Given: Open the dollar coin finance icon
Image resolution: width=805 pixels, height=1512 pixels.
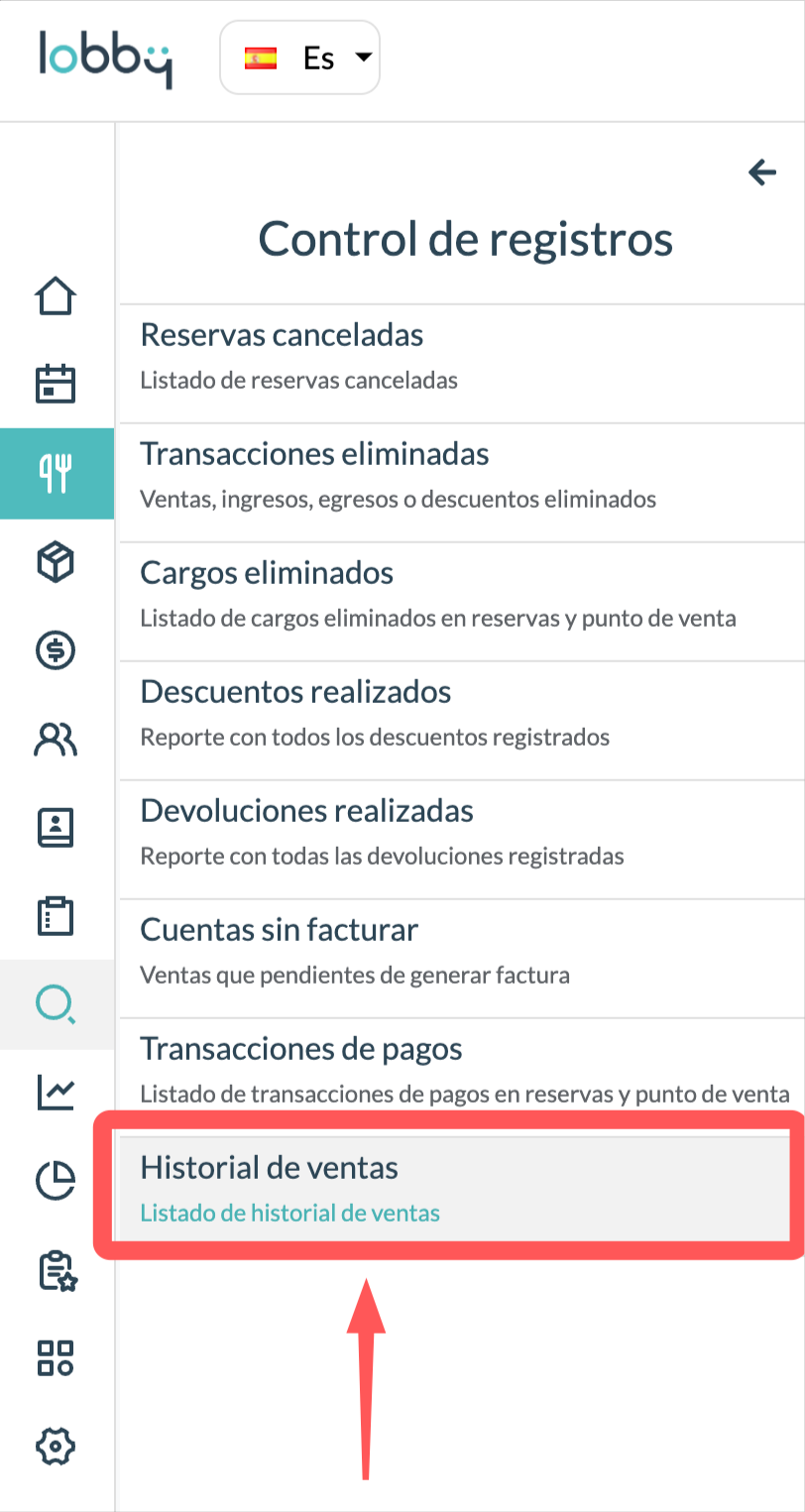Looking at the screenshot, I should (56, 650).
